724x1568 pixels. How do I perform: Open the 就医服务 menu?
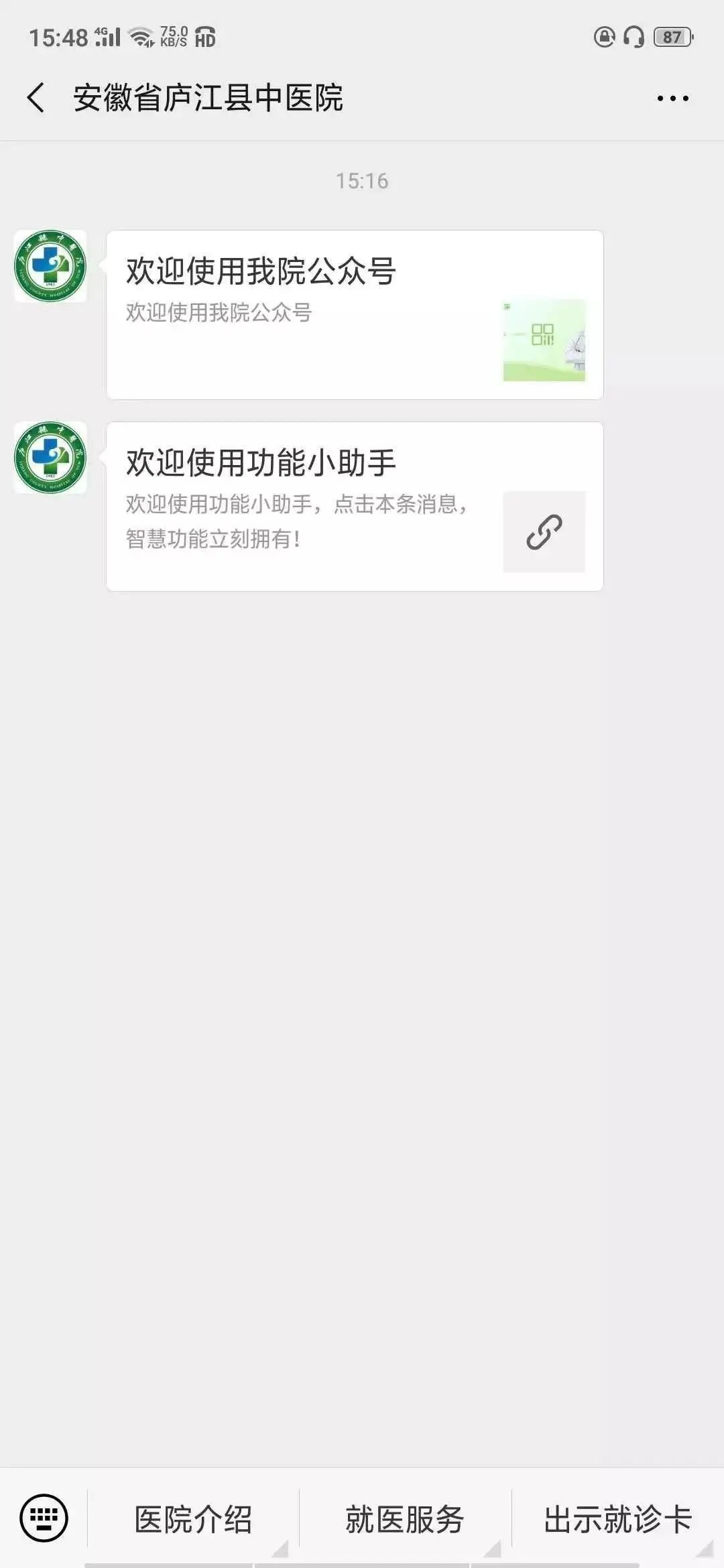point(404,1519)
